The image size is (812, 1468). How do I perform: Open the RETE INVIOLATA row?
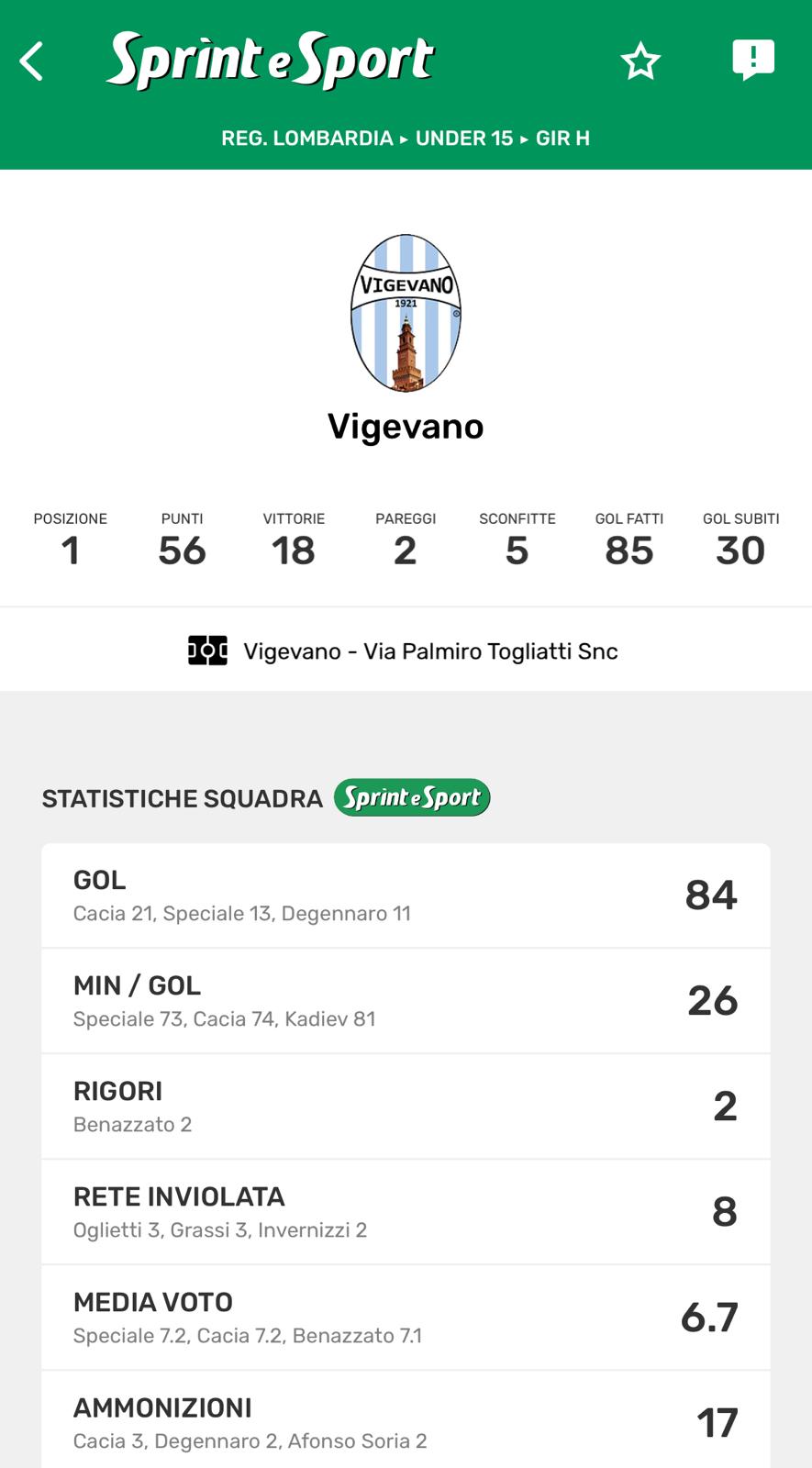tap(405, 1212)
